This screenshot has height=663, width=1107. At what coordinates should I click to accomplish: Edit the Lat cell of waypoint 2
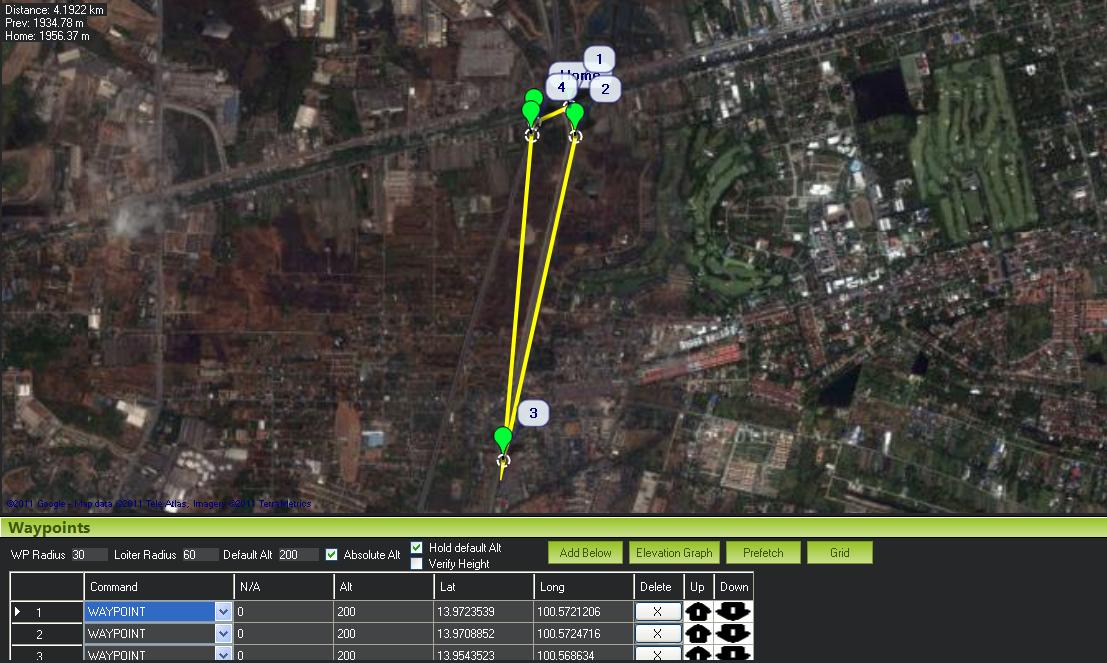coord(481,634)
